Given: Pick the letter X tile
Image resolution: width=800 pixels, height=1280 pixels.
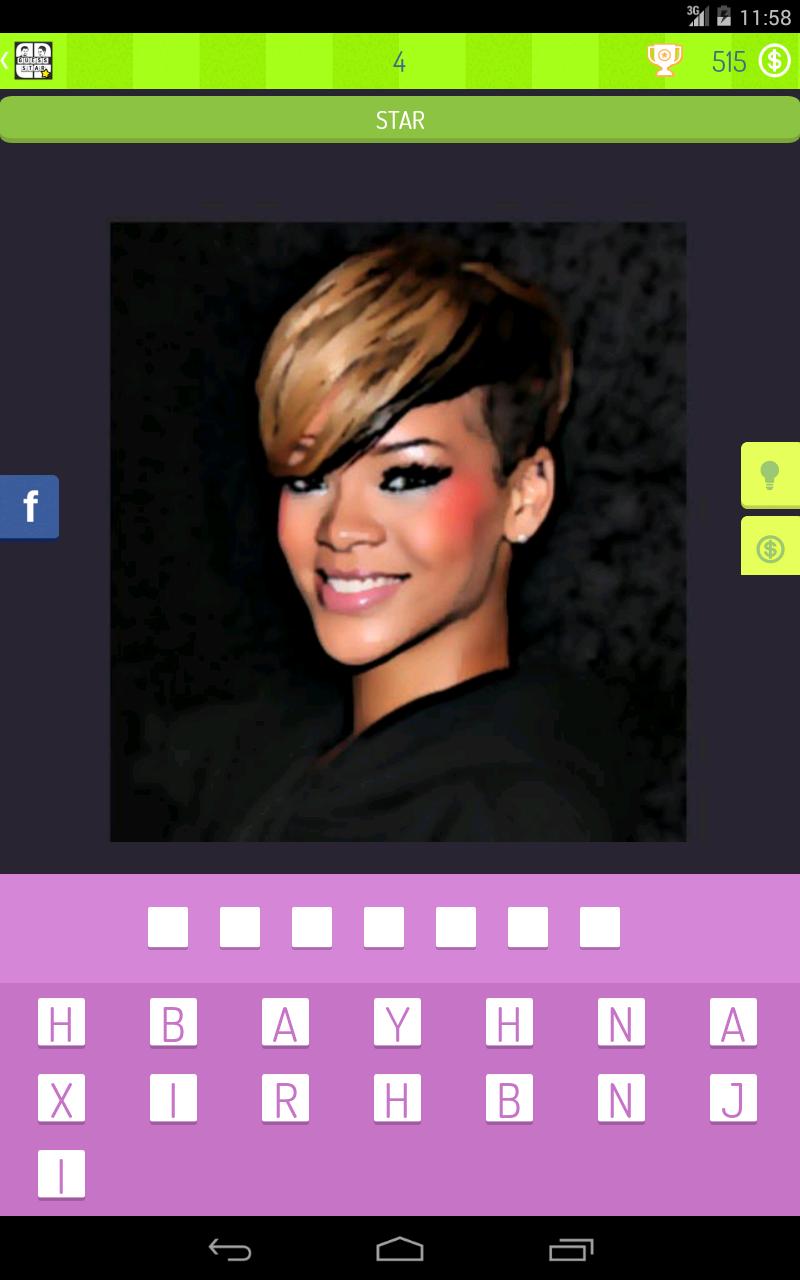Looking at the screenshot, I should [x=61, y=1101].
